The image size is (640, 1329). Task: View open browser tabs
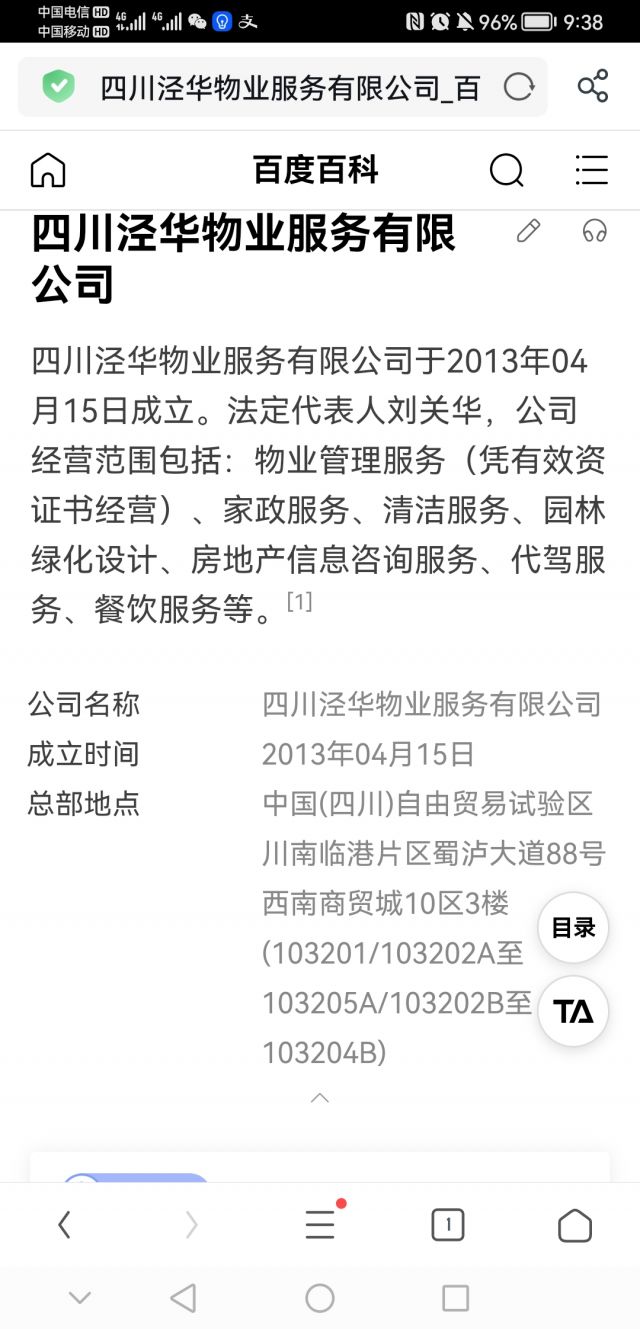click(447, 1224)
